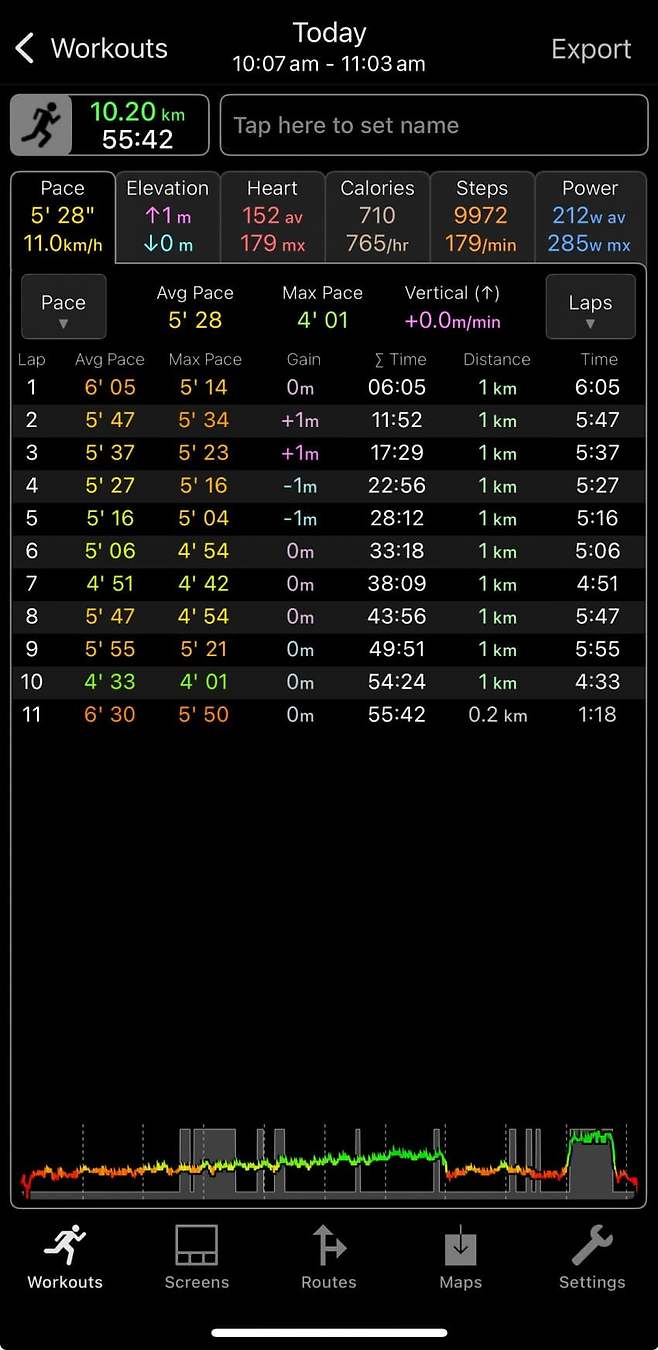Screen dimensions: 658x1350
Task: Switch to the Power tab
Action: pos(590,216)
